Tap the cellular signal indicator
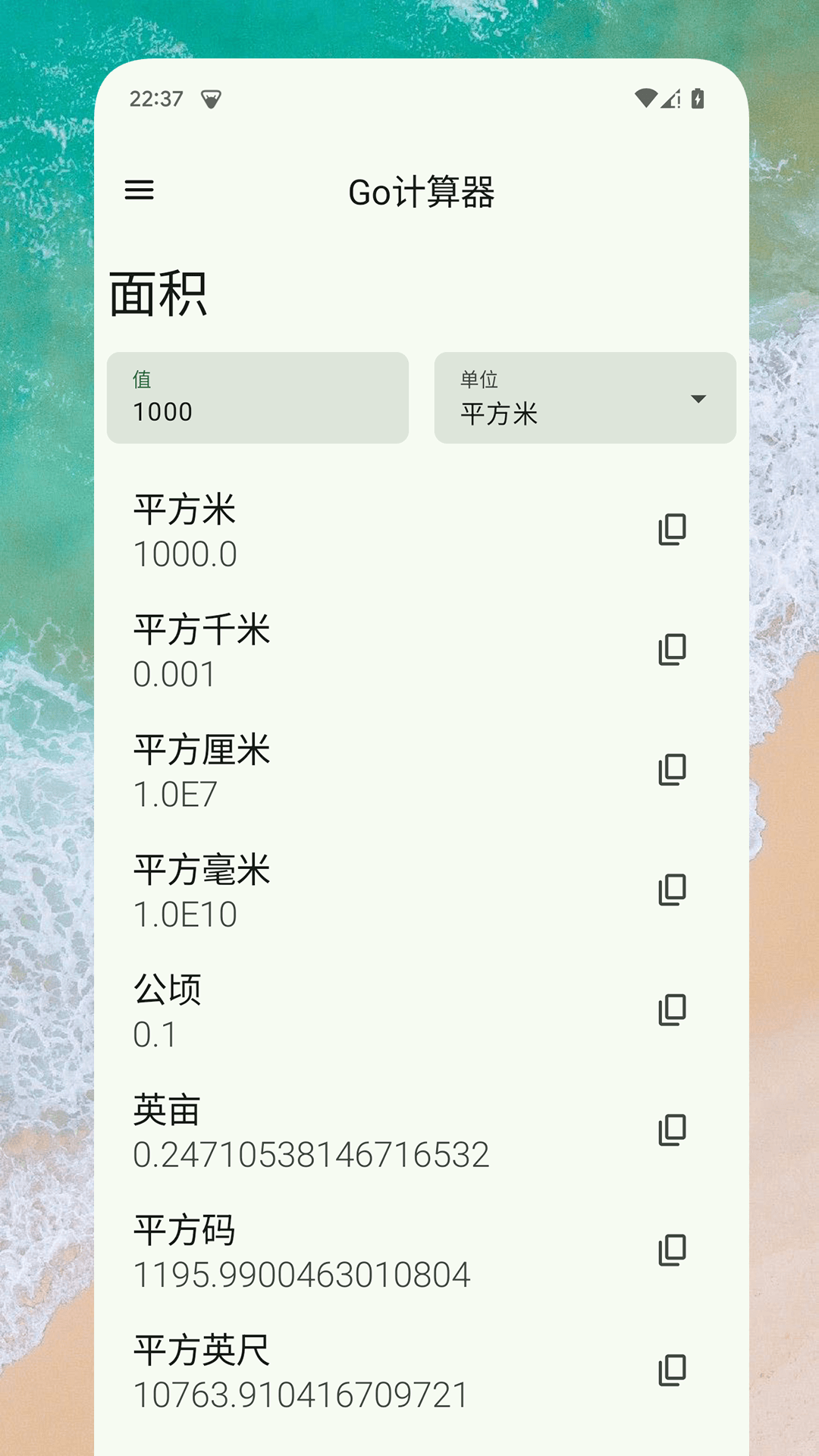819x1456 pixels. point(670,97)
